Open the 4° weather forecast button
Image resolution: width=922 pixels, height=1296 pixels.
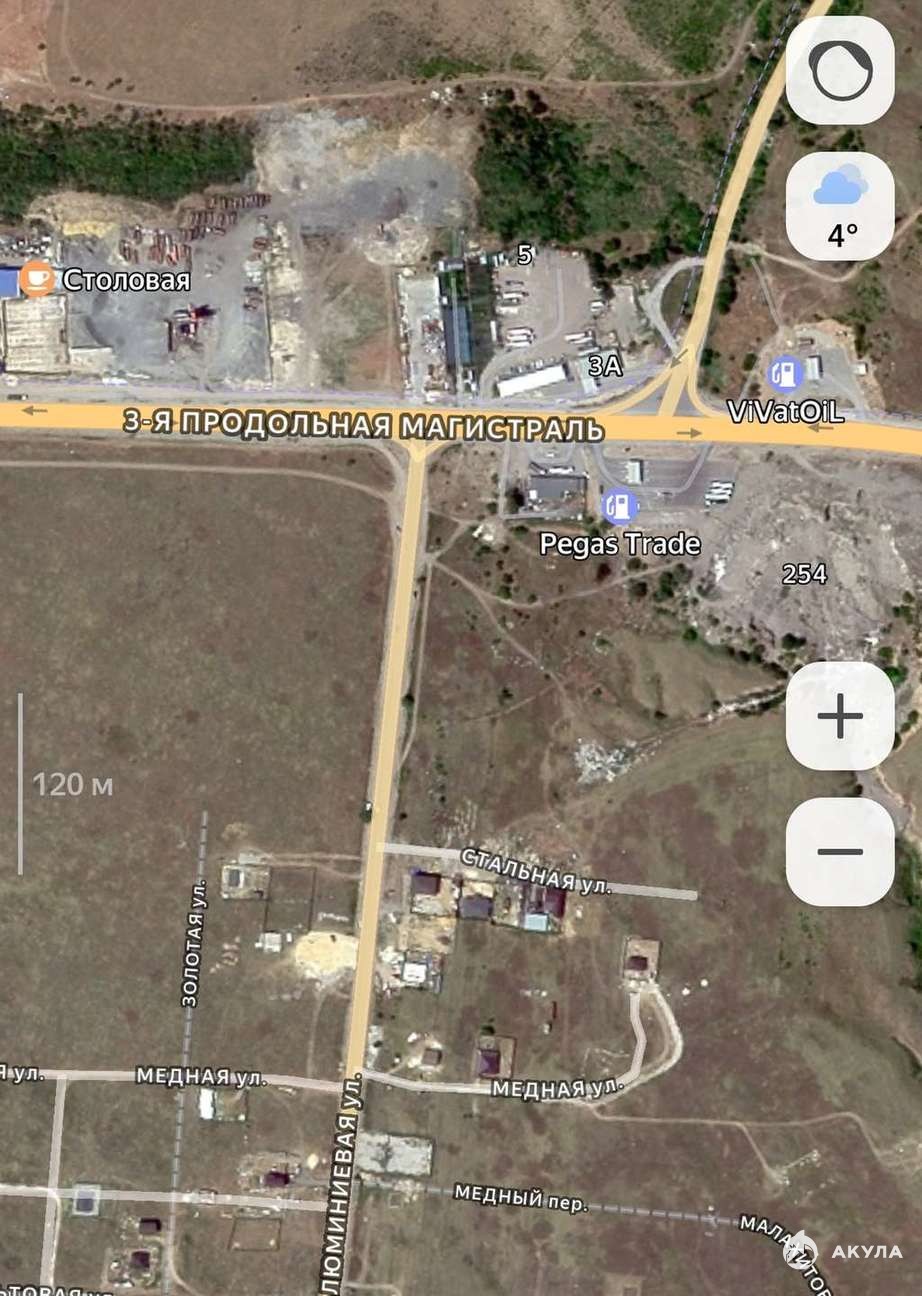[840, 207]
